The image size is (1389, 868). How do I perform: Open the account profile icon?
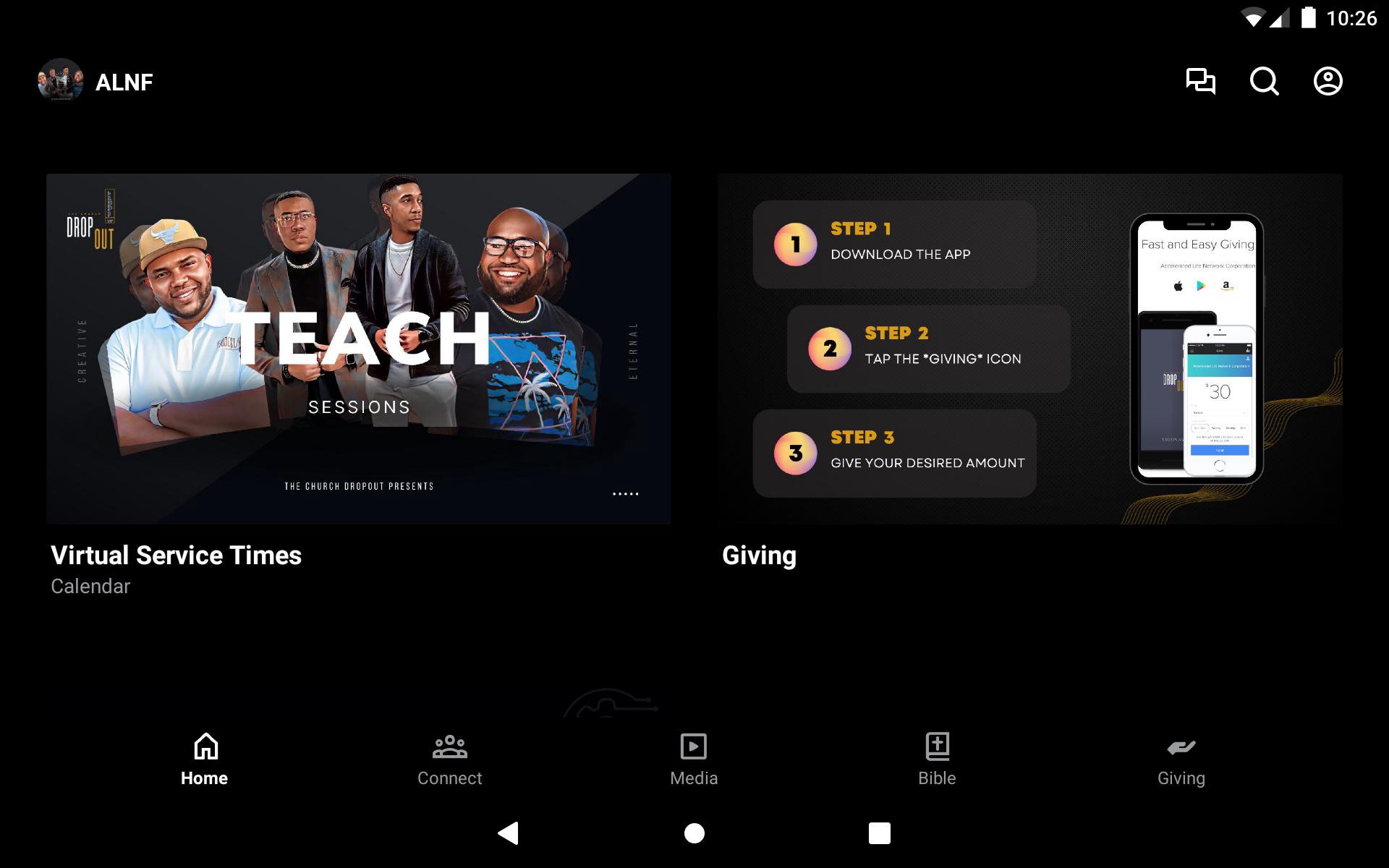point(1328,81)
